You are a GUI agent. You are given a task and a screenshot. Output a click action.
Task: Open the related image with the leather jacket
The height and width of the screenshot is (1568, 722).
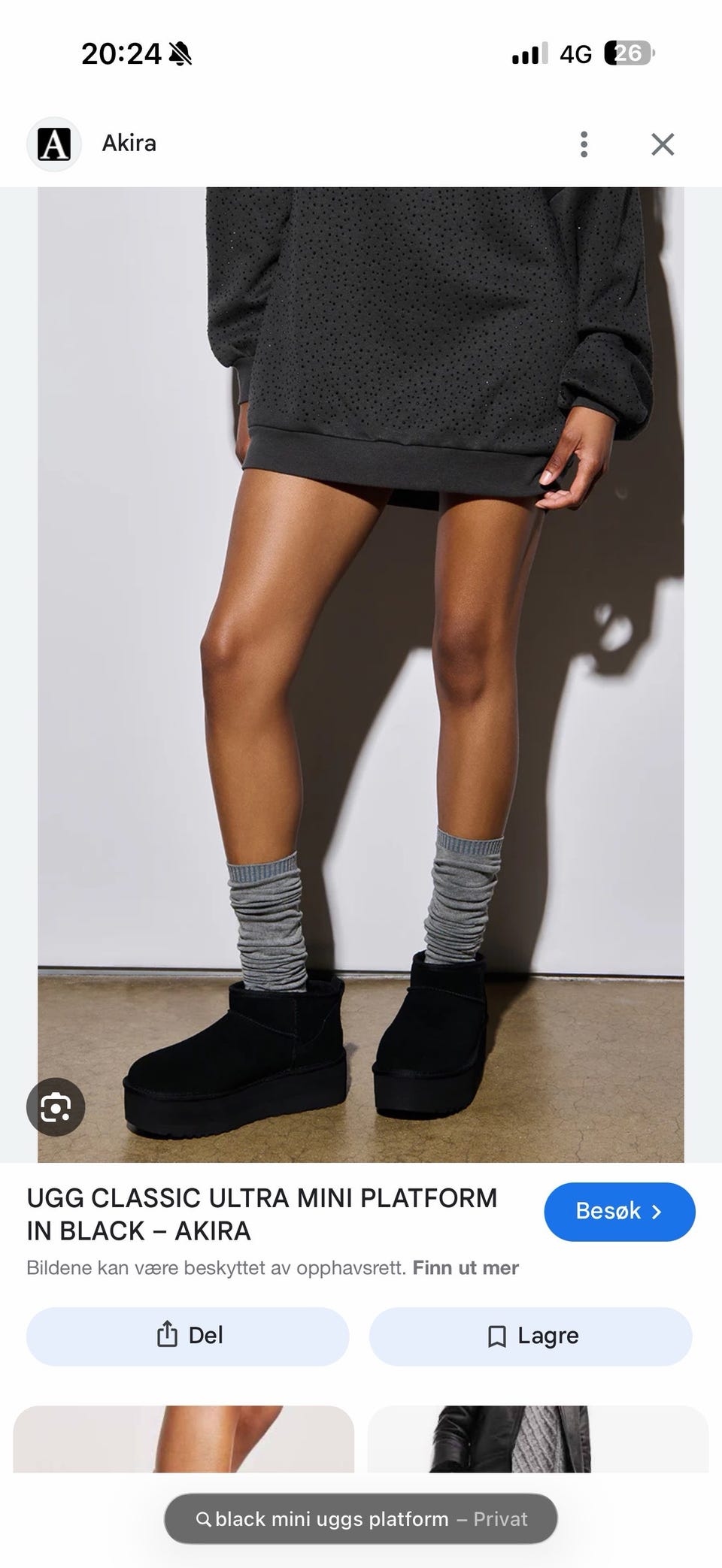click(538, 1439)
